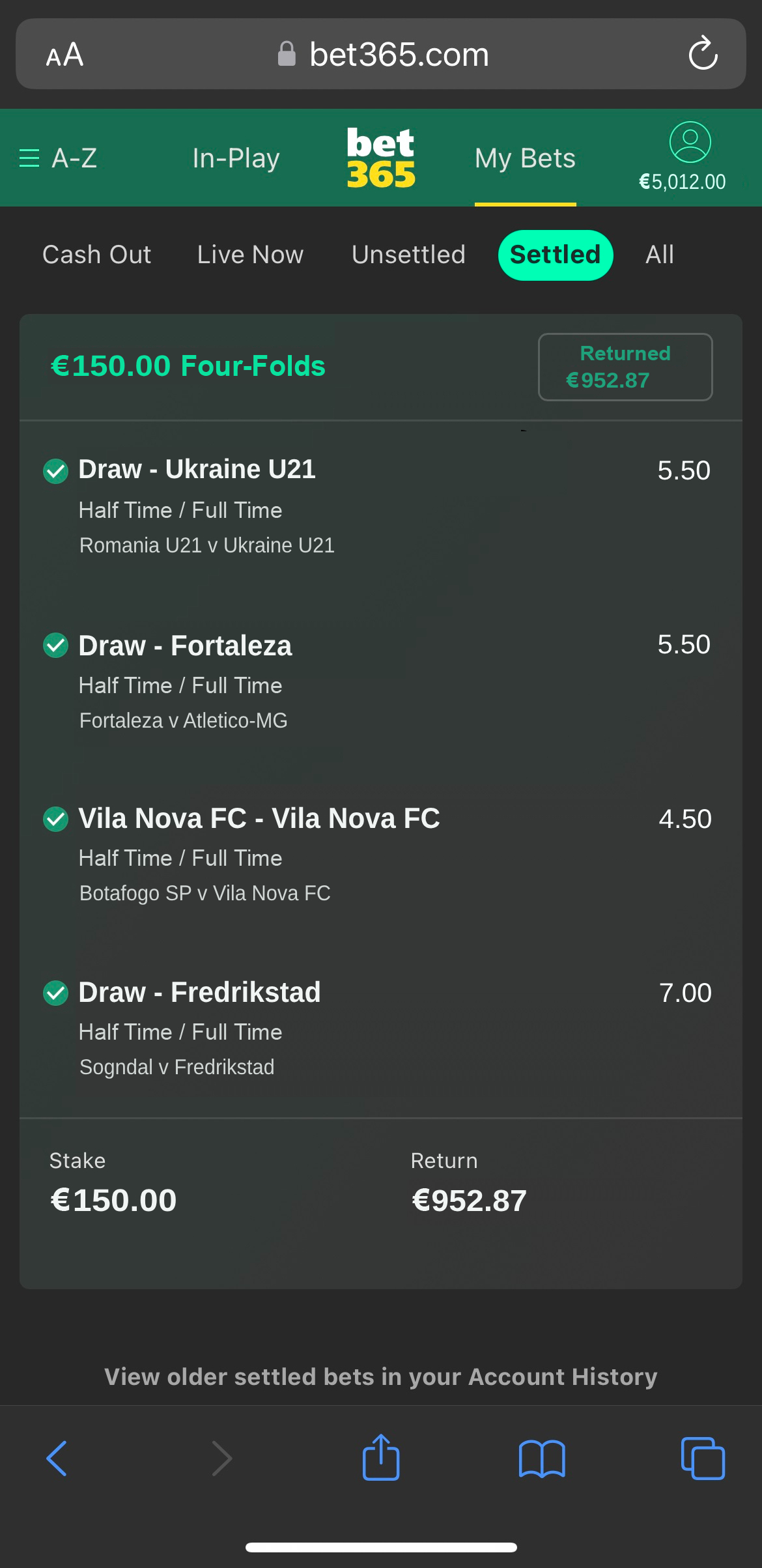Collapse the €150.00 Four-Folds bet header
Screen dimensions: 762x1568
coord(188,366)
